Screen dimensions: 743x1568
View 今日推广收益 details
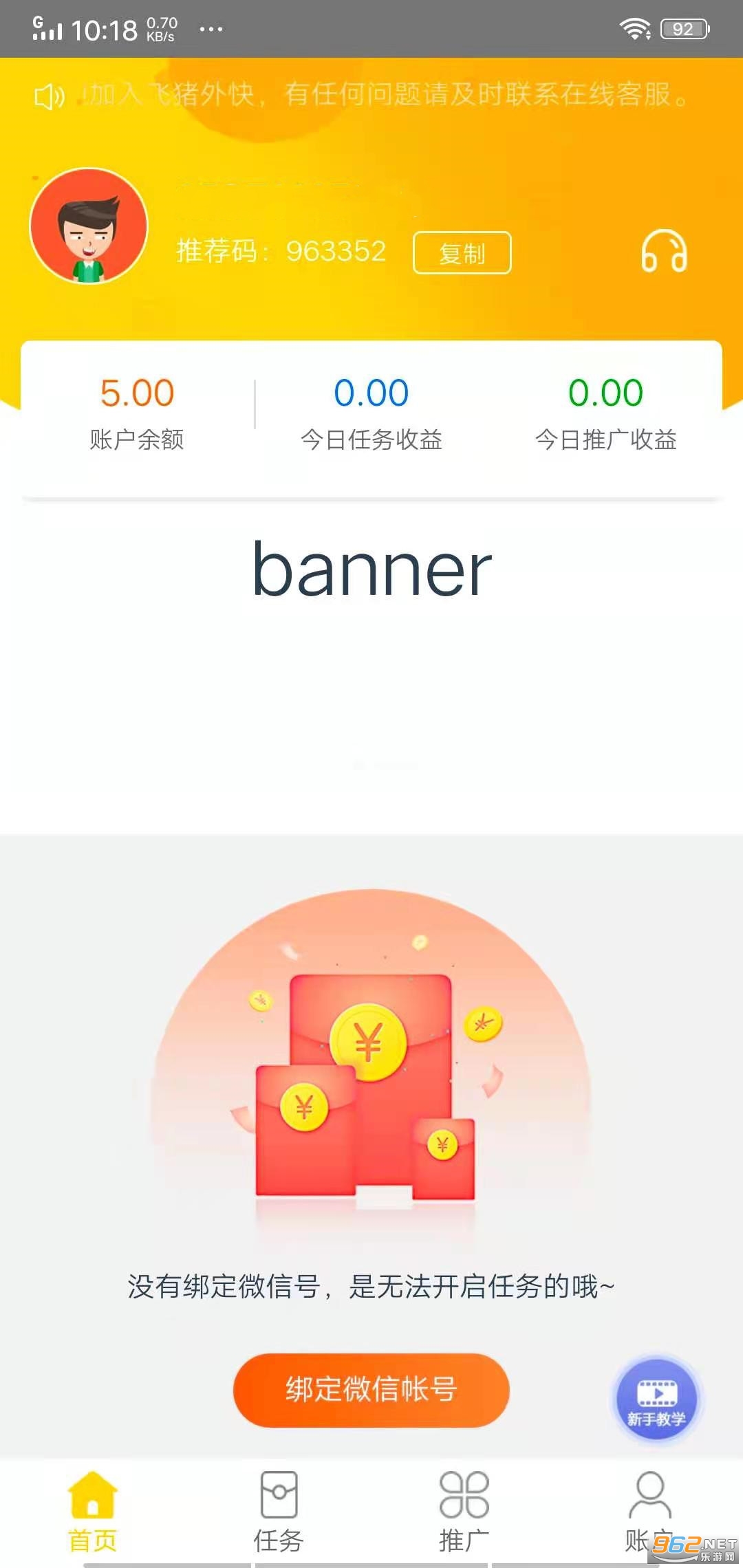(x=605, y=413)
